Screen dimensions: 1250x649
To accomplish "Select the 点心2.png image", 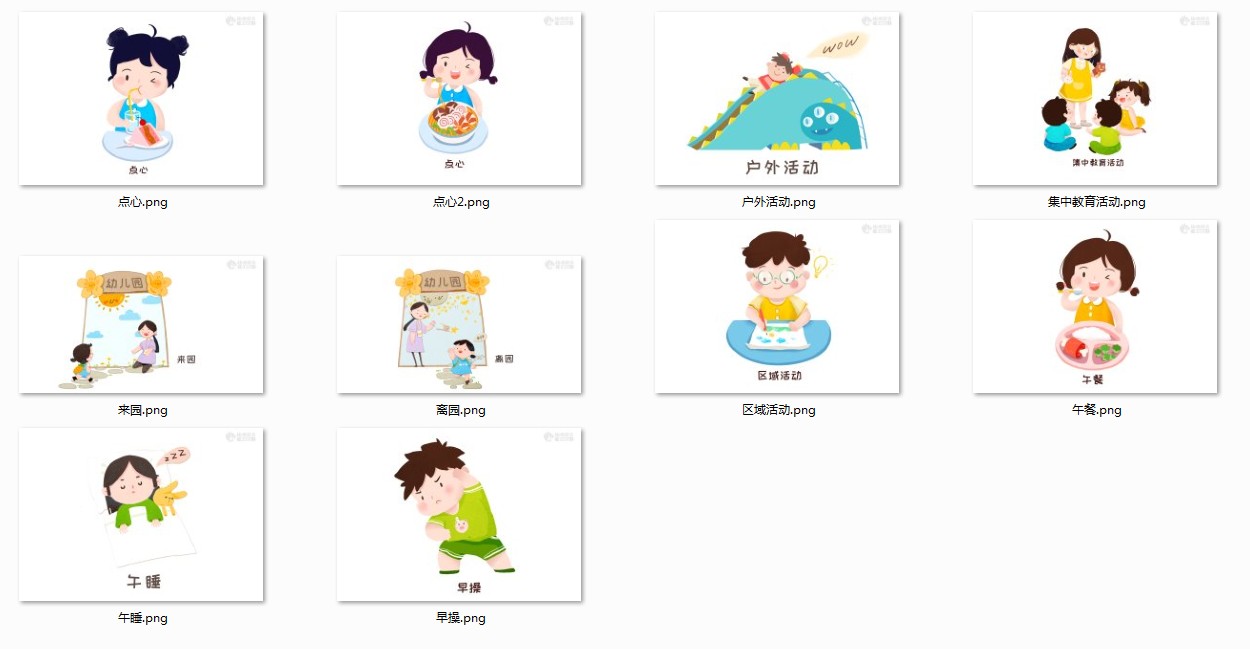I will [x=459, y=99].
